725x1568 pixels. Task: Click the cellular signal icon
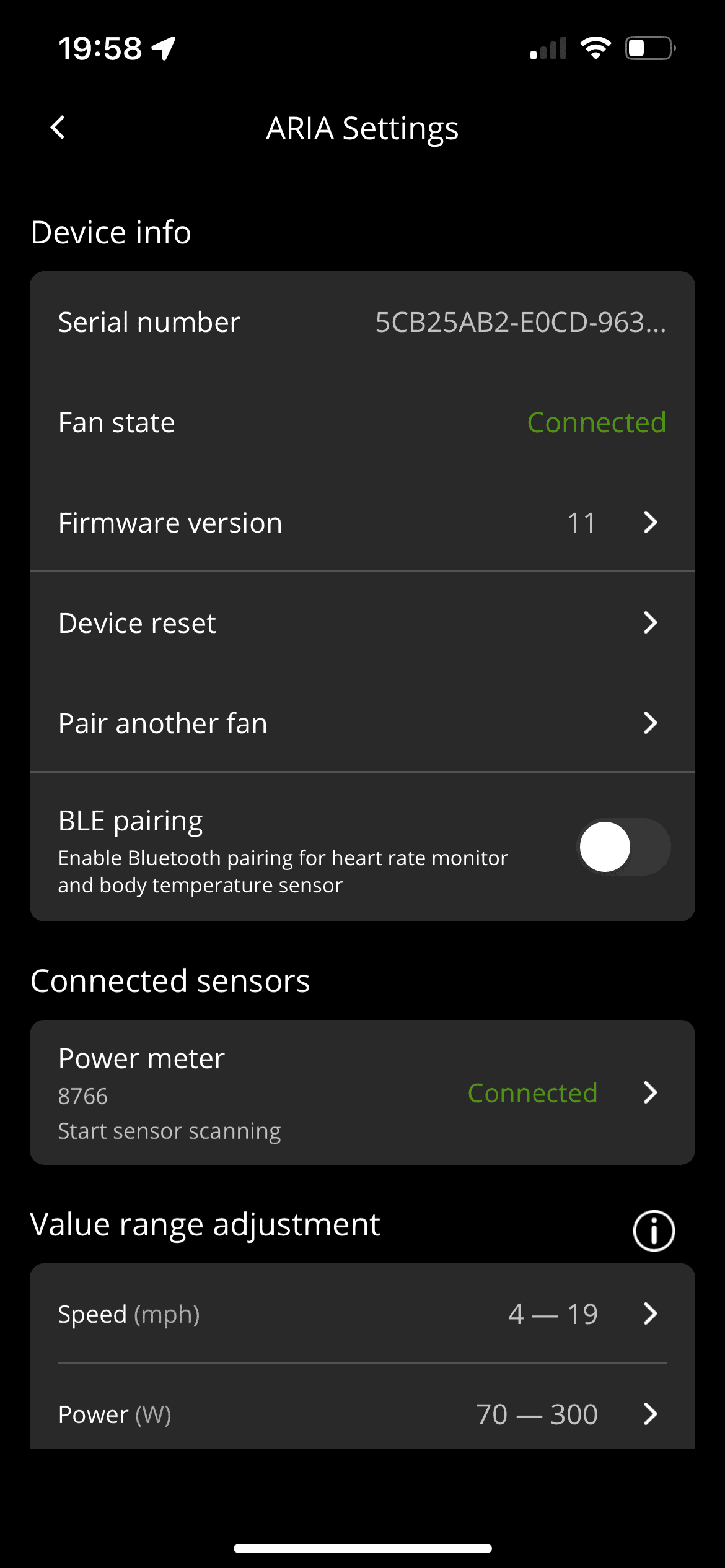pos(548,47)
